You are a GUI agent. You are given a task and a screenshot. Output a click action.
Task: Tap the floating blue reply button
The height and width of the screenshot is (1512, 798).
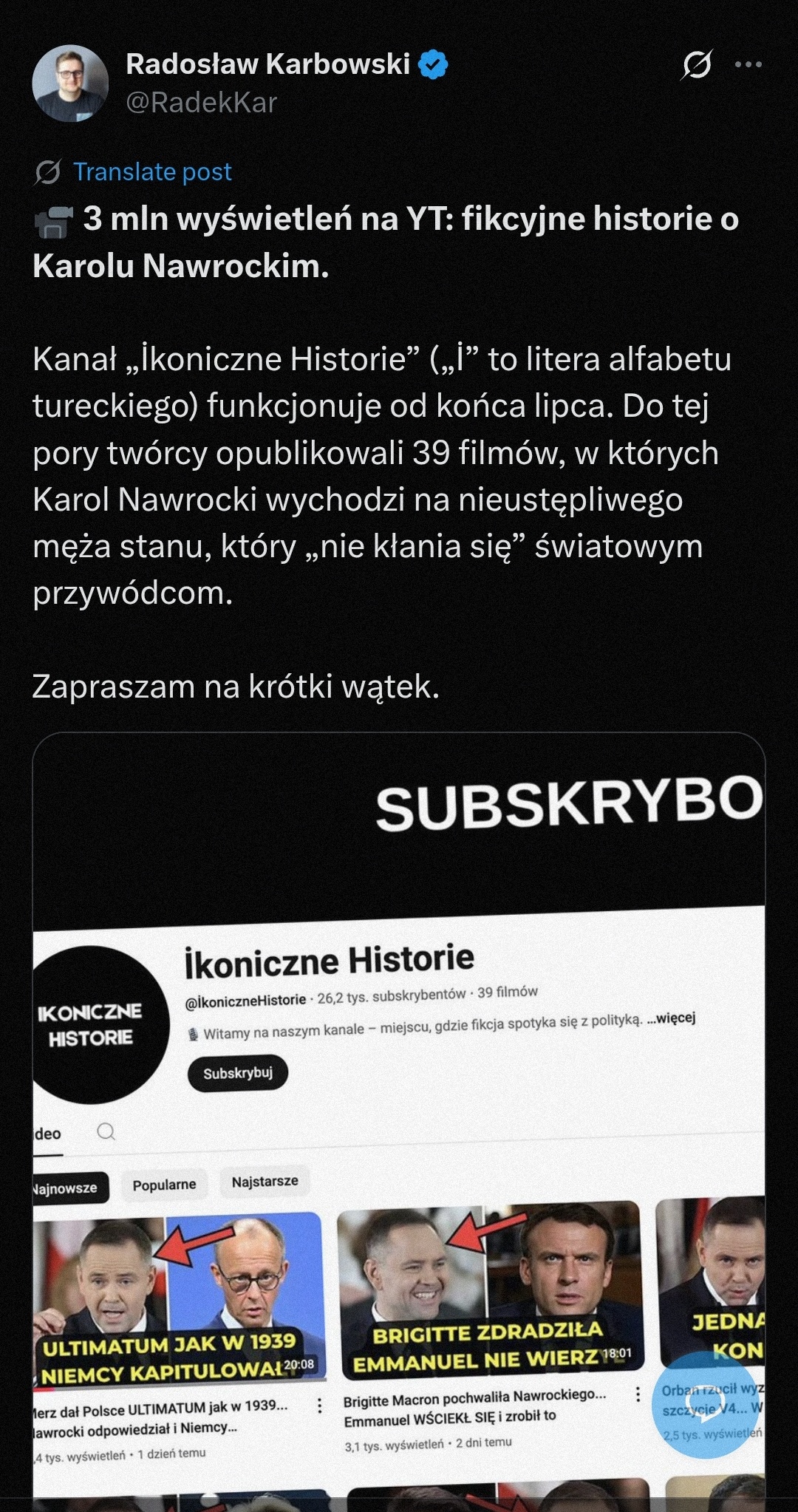(x=705, y=1404)
